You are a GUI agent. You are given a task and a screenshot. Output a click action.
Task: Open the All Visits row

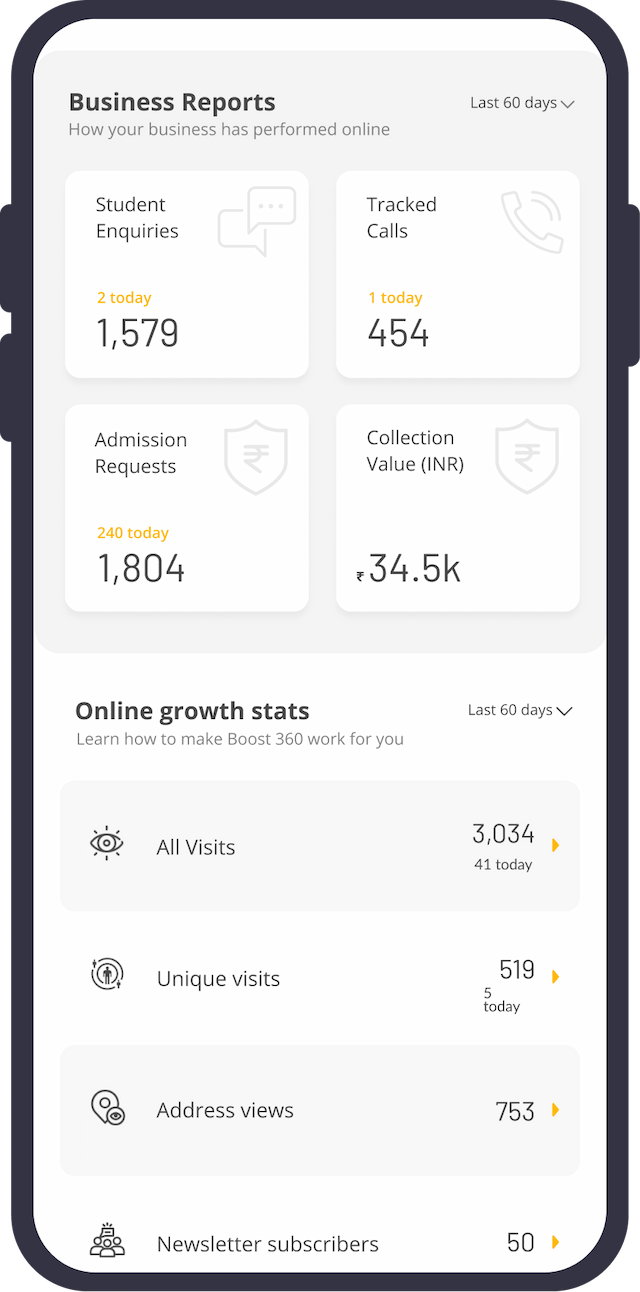coord(320,846)
